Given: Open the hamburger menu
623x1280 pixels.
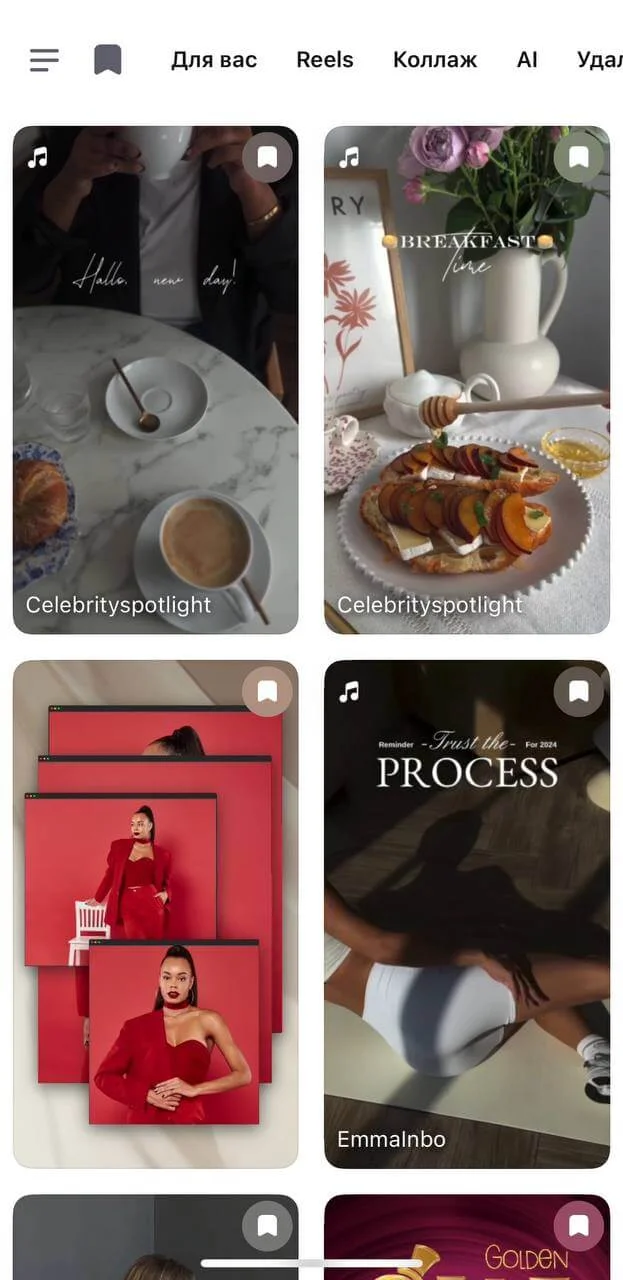Looking at the screenshot, I should (44, 60).
